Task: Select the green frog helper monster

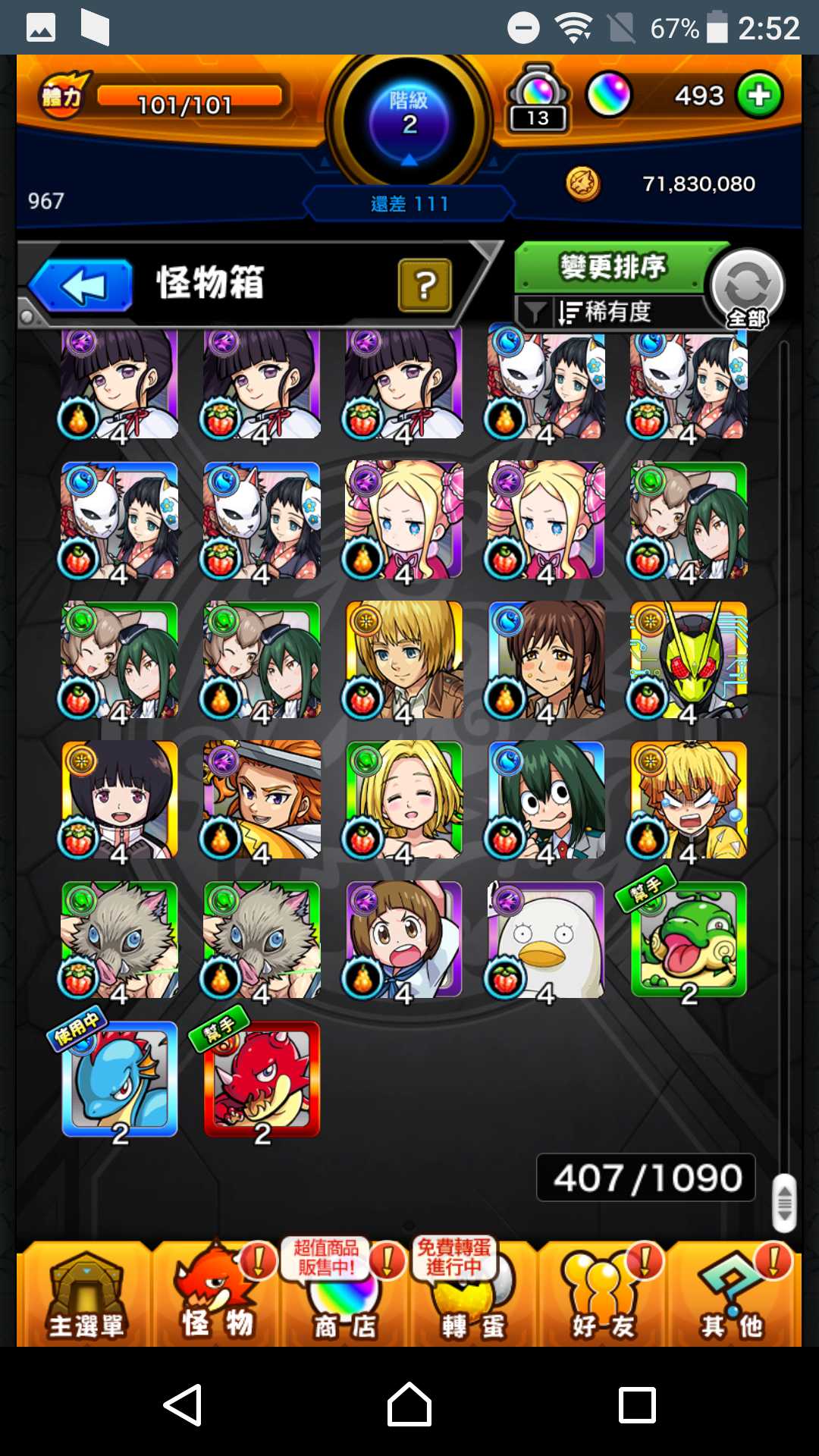Action: tap(689, 940)
